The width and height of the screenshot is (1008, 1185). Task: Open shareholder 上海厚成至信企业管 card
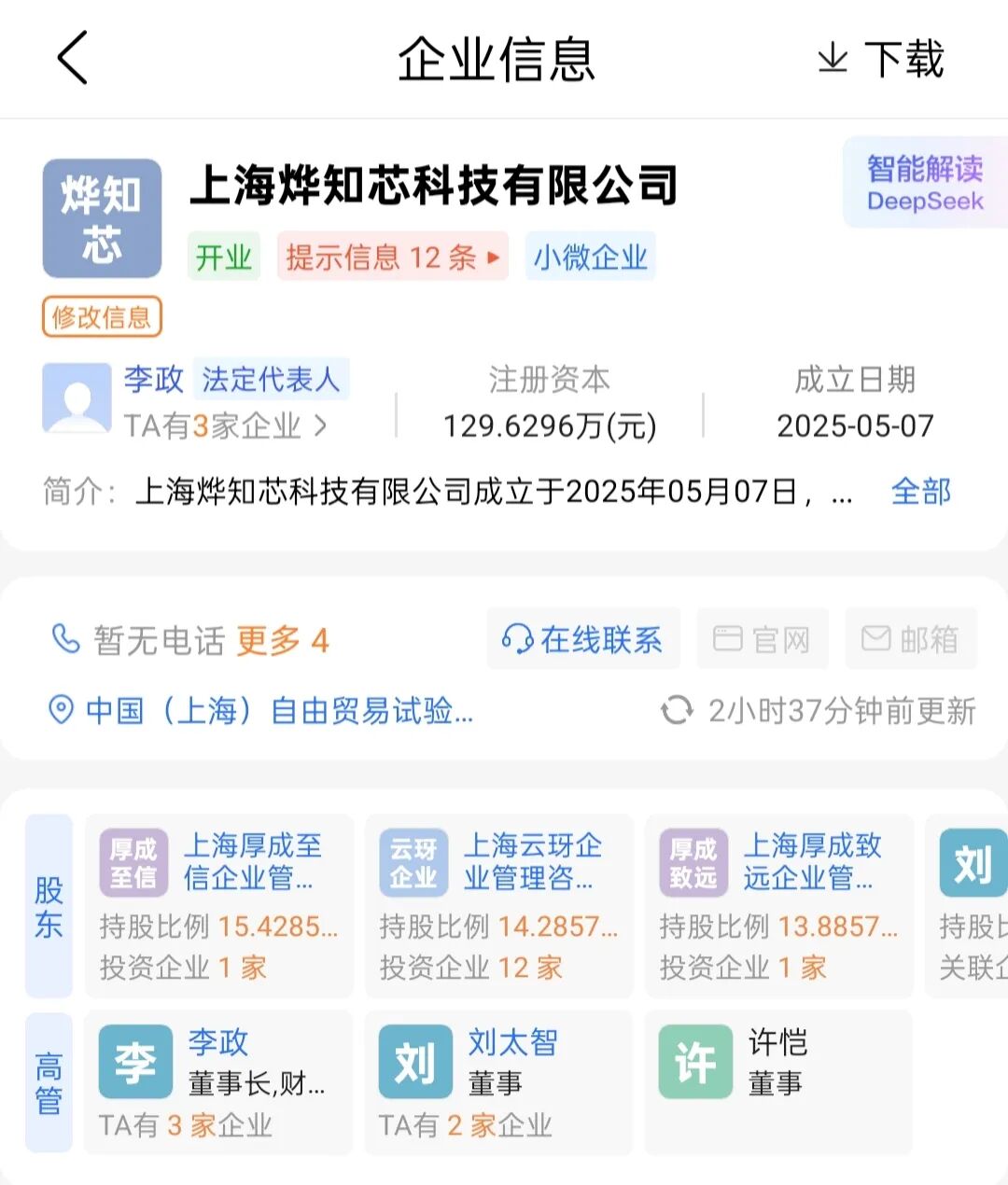pyautogui.click(x=219, y=905)
